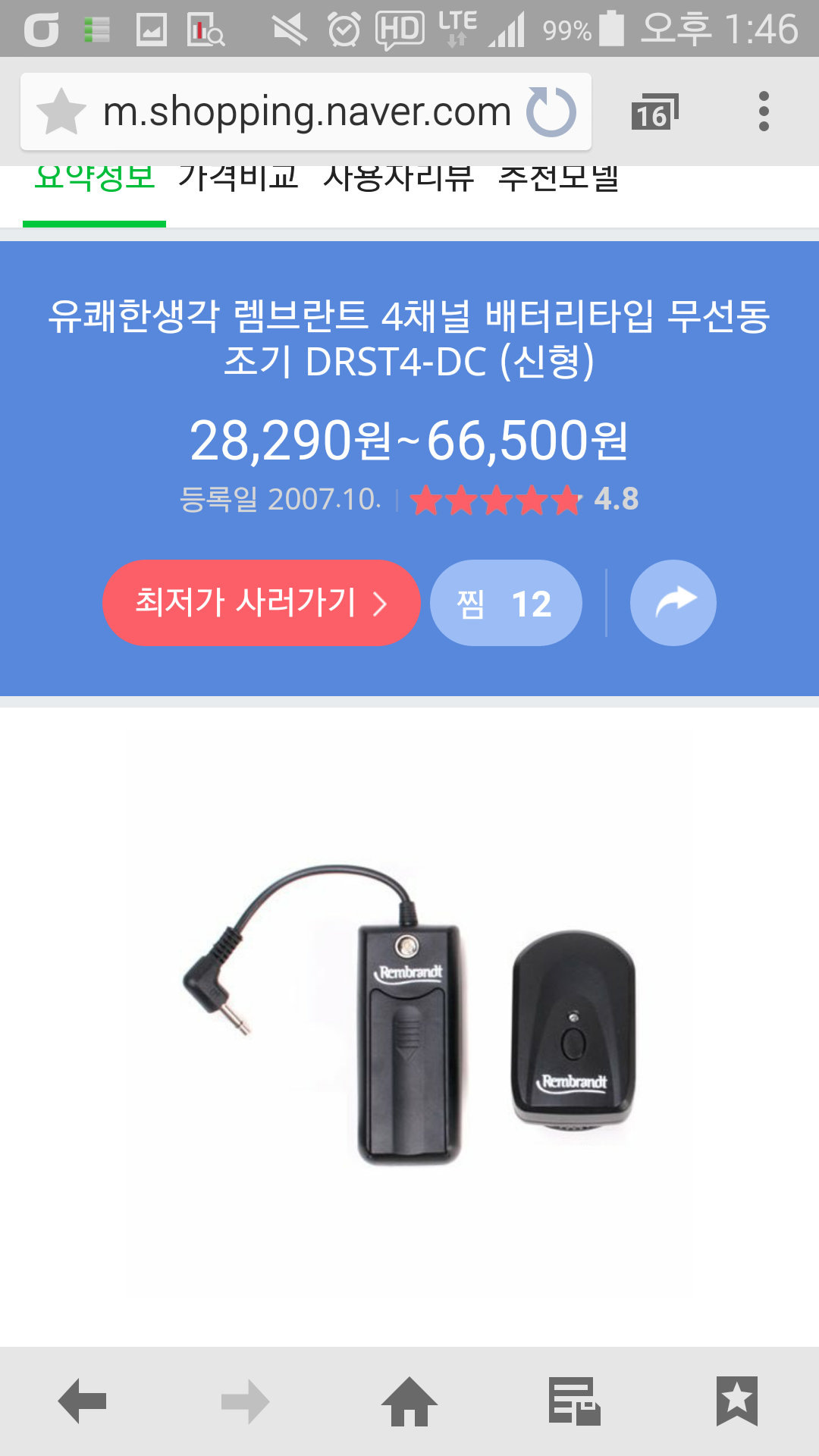
Task: Switch to the 요약정보 tab
Action: point(95,180)
